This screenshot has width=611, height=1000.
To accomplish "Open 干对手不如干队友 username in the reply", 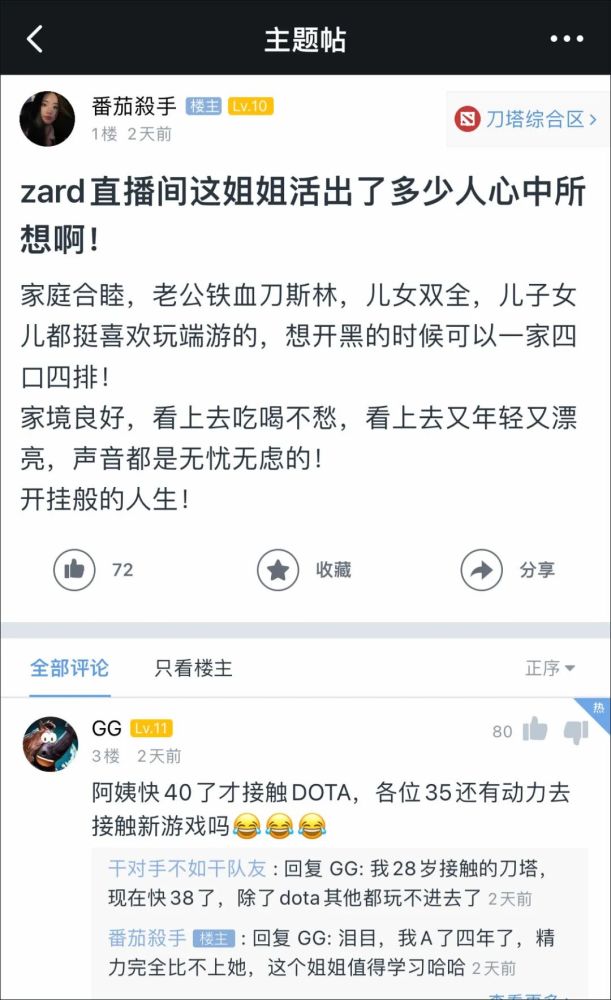I will point(187,869).
